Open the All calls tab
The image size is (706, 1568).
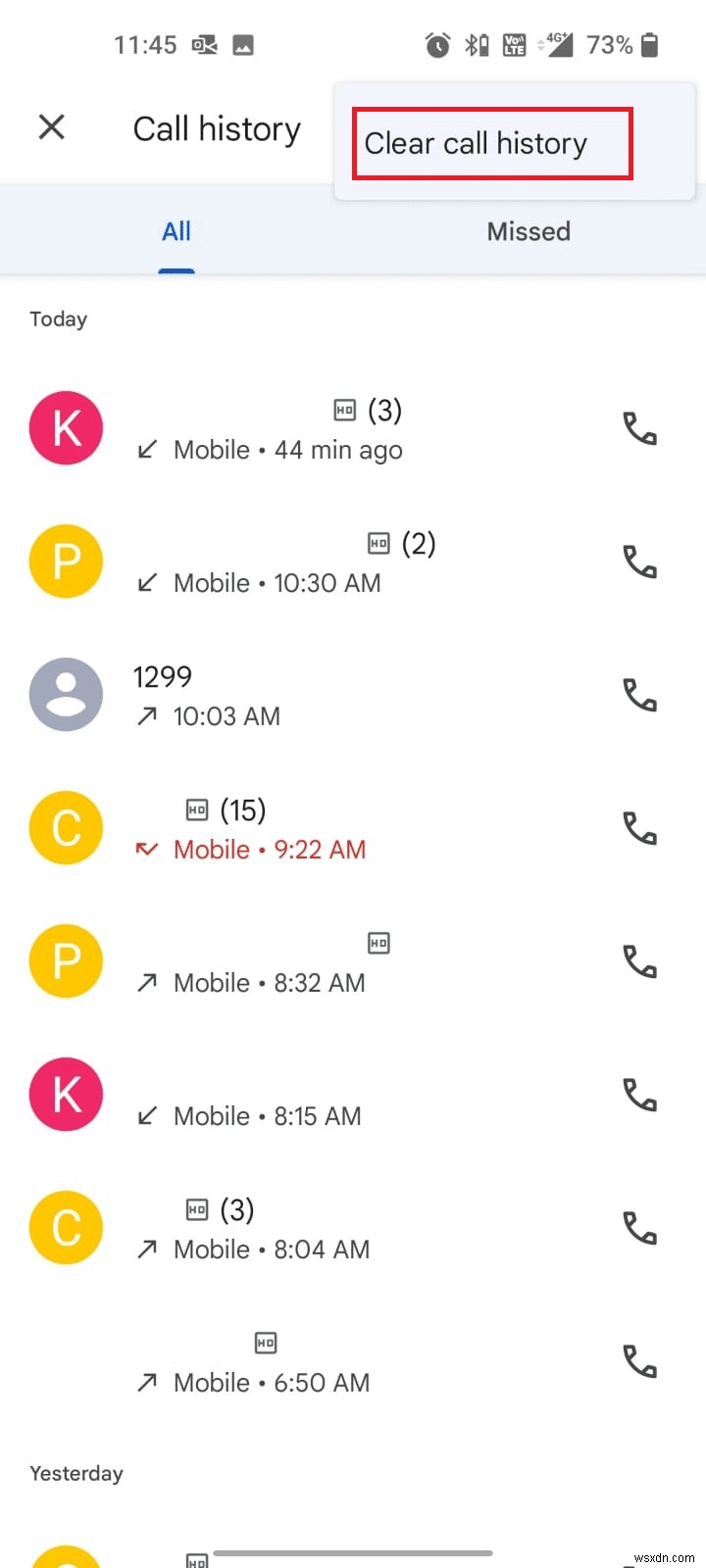click(x=176, y=231)
